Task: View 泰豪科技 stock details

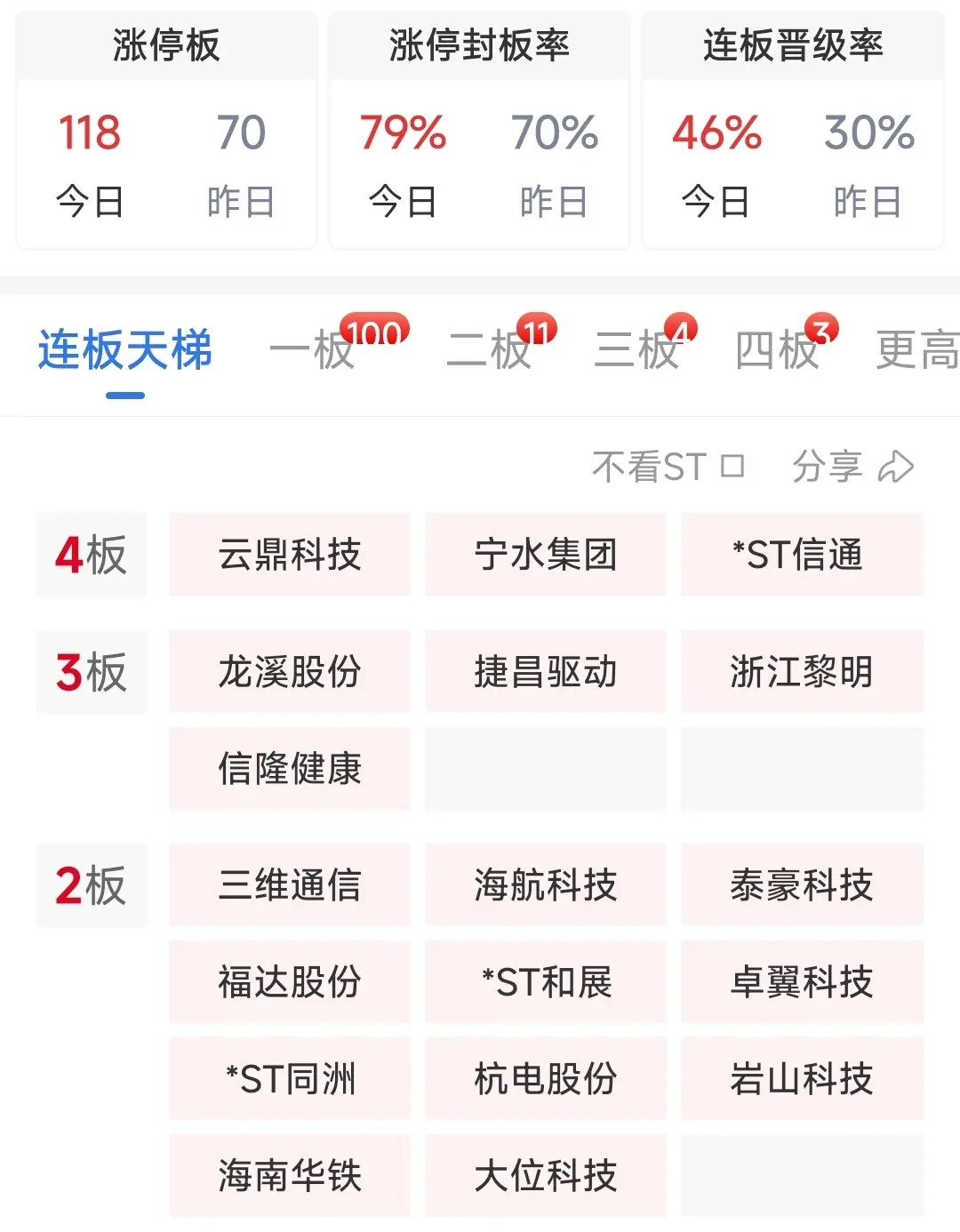Action: pos(802,885)
